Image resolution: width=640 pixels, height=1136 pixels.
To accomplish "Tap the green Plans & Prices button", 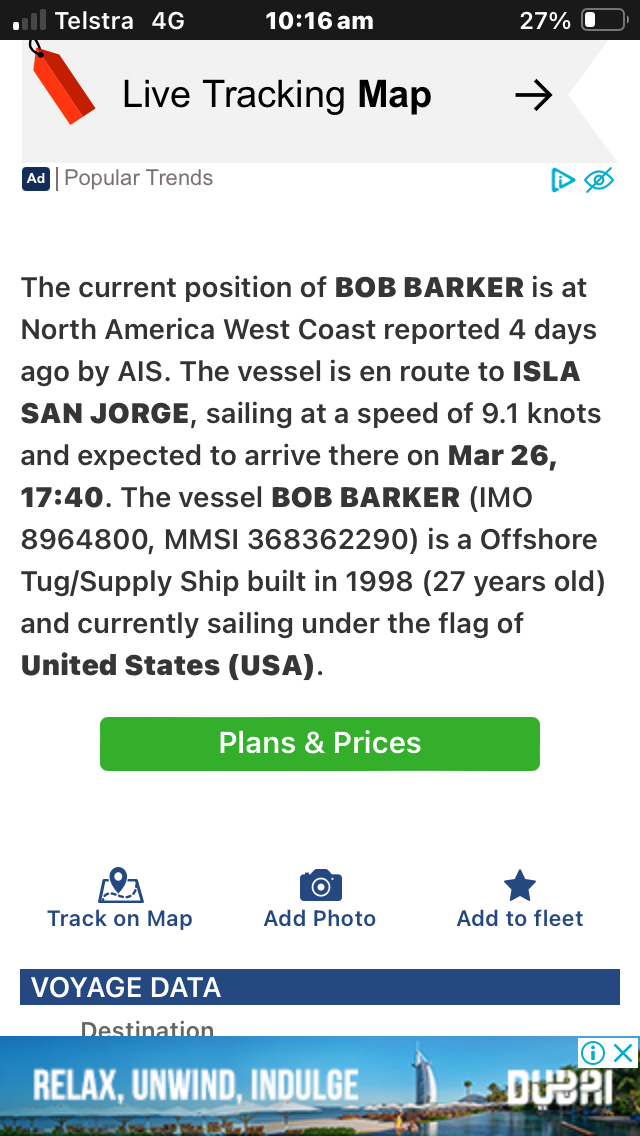I will [x=320, y=743].
